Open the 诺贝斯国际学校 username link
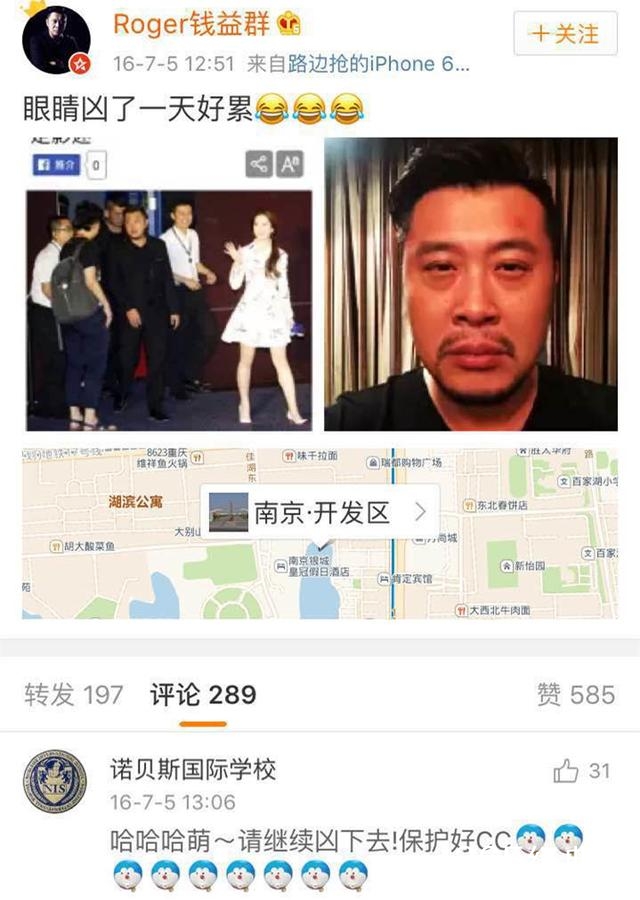The image size is (640, 900). (192, 770)
